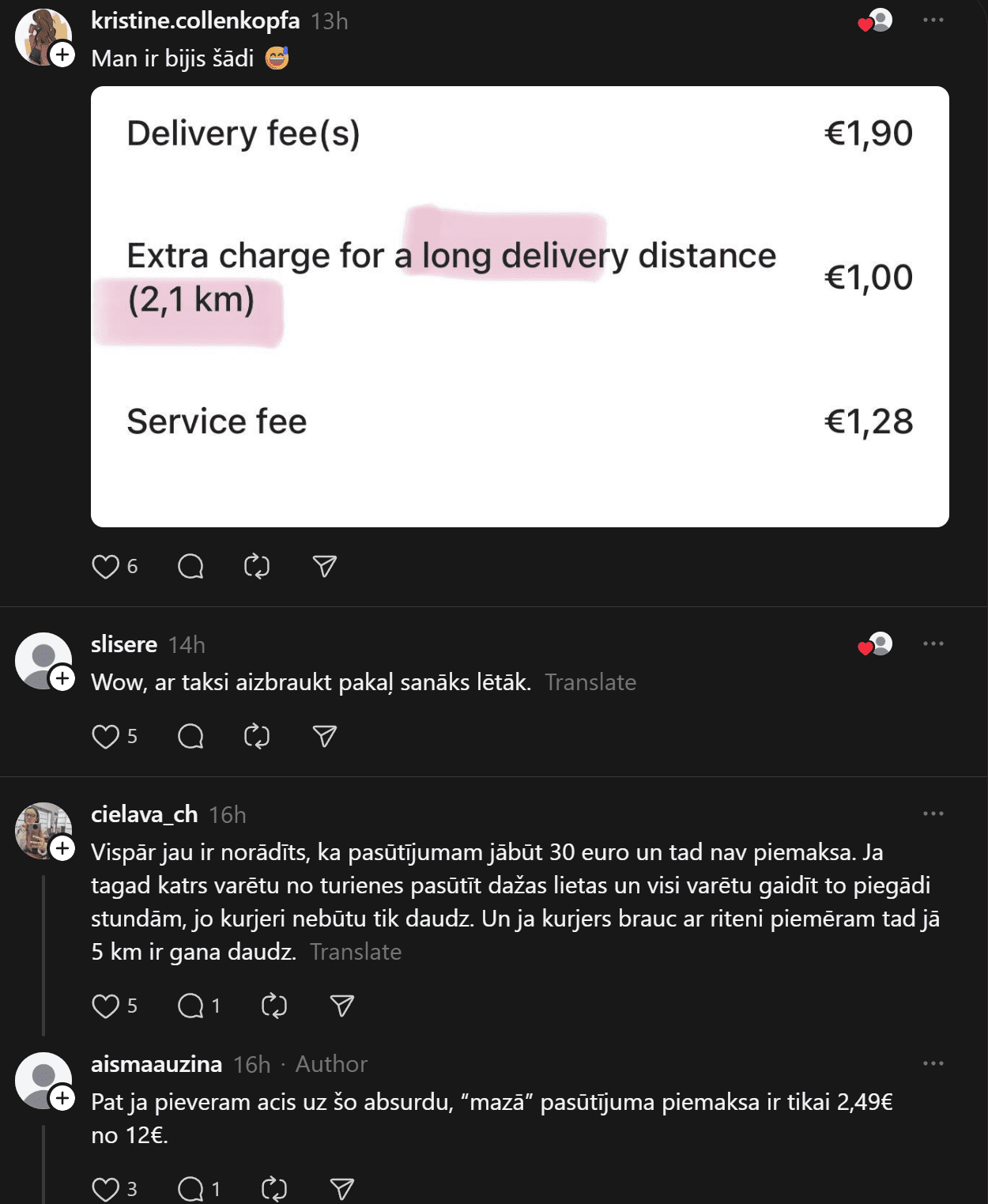Open overflow menu on kristine.collenkopfa's comment
This screenshot has height=1204, width=988.
point(933,20)
